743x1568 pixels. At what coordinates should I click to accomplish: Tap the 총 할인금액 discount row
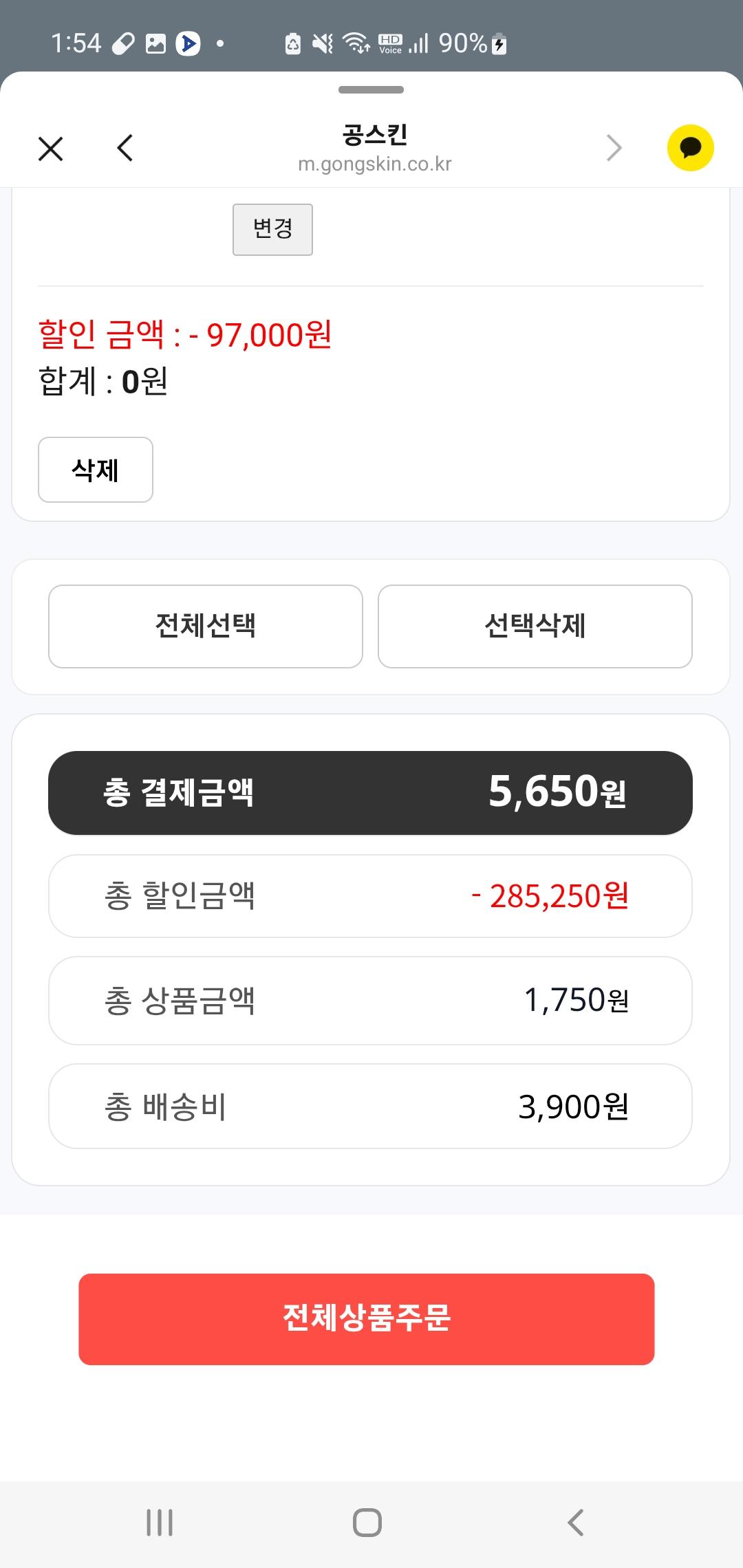click(371, 895)
